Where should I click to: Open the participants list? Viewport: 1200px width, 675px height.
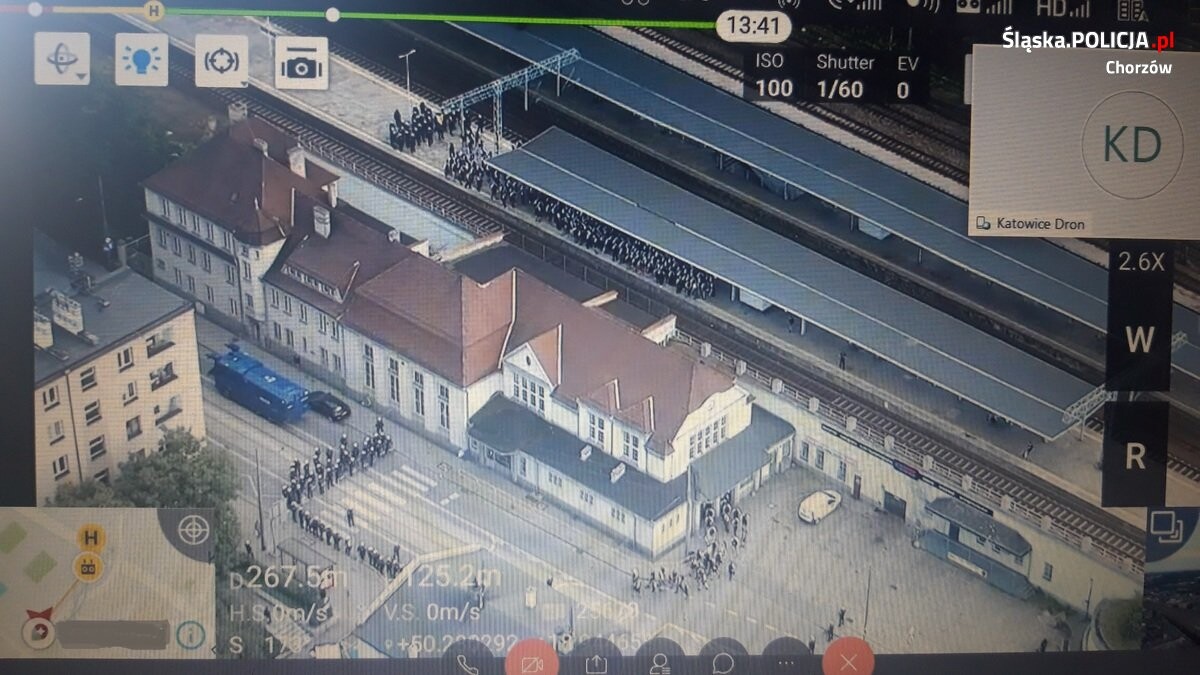(660, 662)
